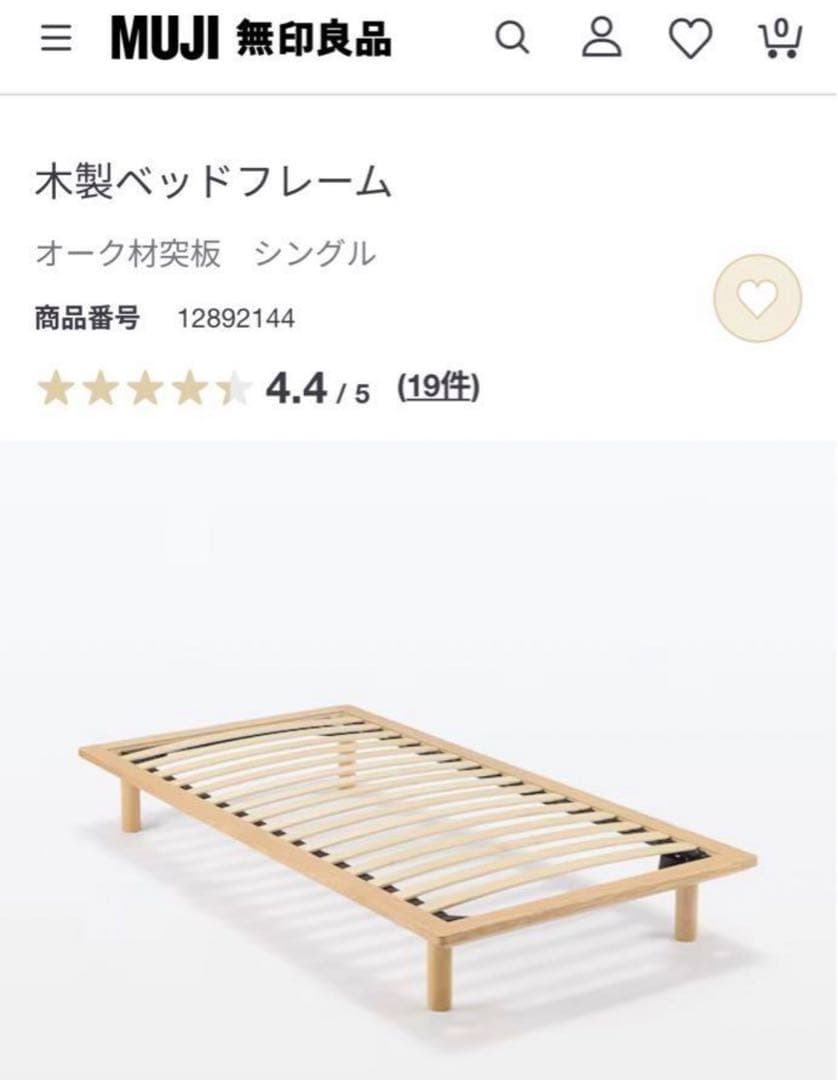Screen dimensions: 838x1080
Task: Select the third rating star
Action: click(x=143, y=385)
